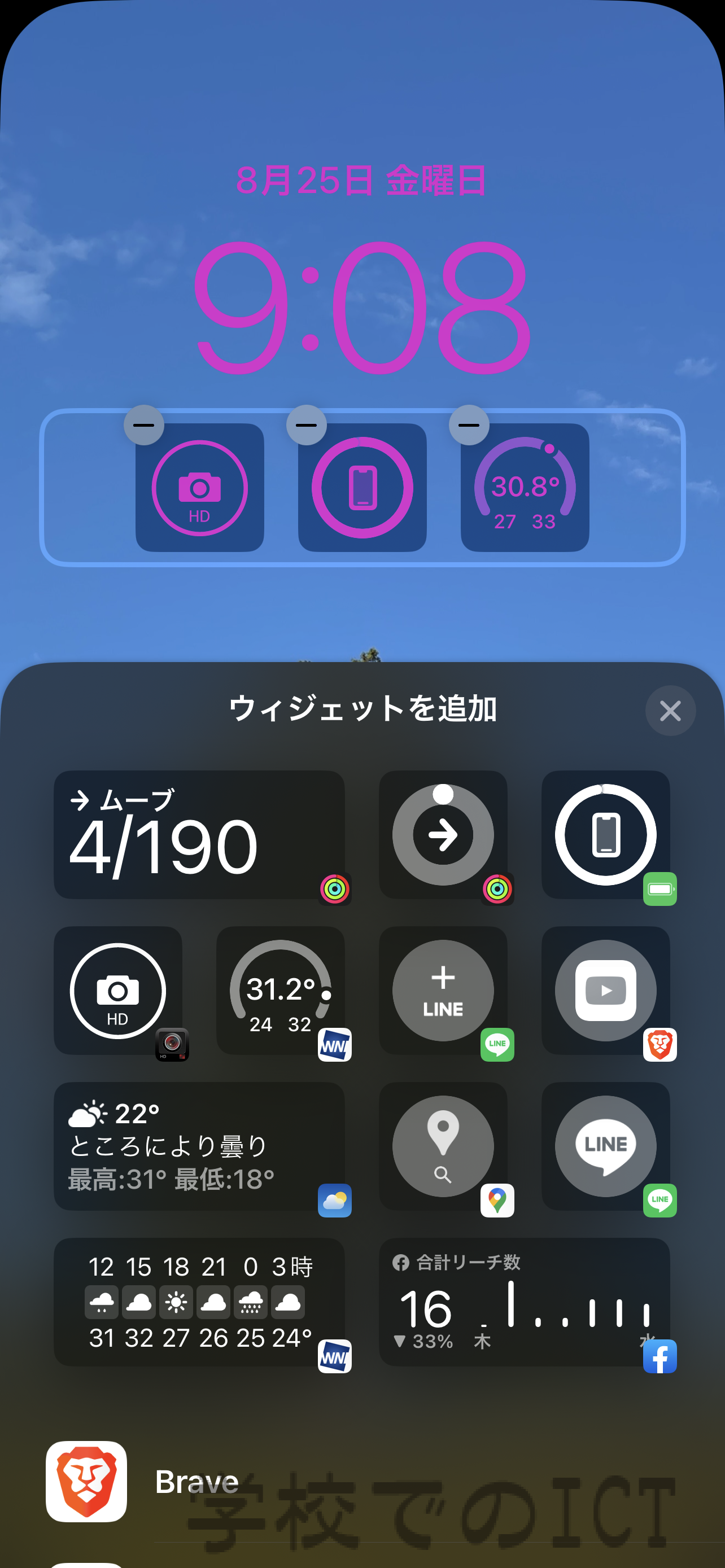Open the Brave widgets row

coord(362,1482)
